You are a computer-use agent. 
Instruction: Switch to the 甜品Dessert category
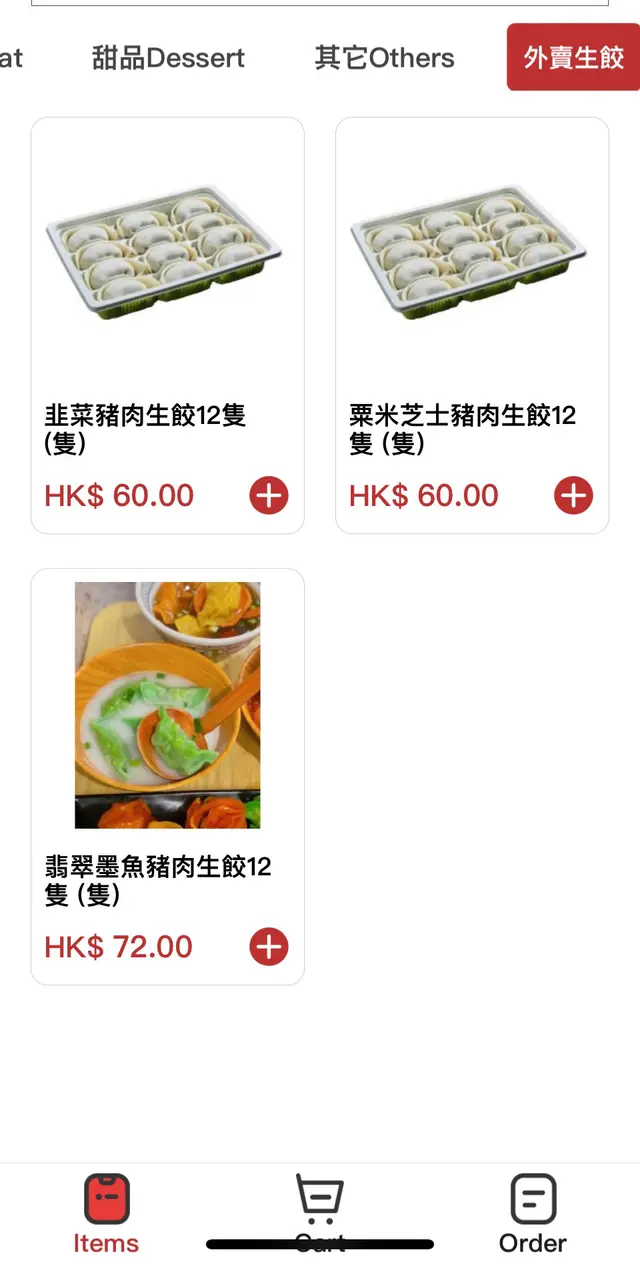168,58
